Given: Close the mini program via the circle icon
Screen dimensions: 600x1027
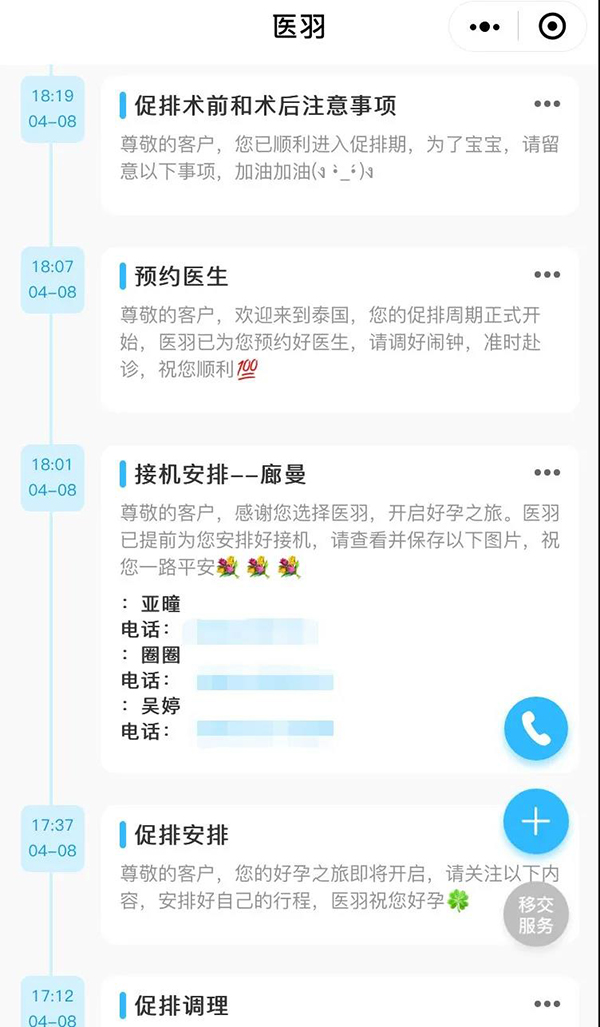Looking at the screenshot, I should [x=552, y=27].
